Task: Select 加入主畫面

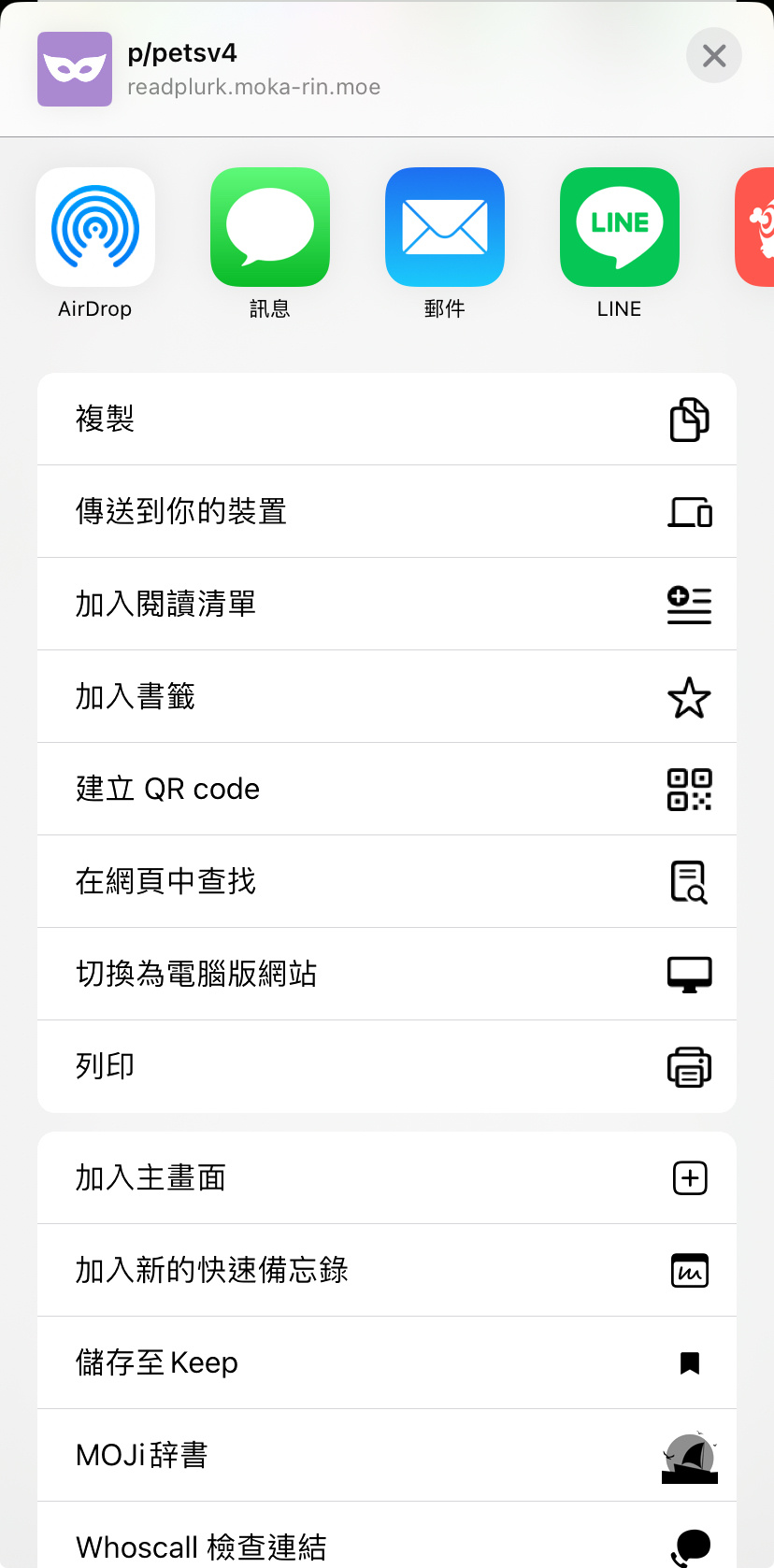Action: coord(387,1177)
